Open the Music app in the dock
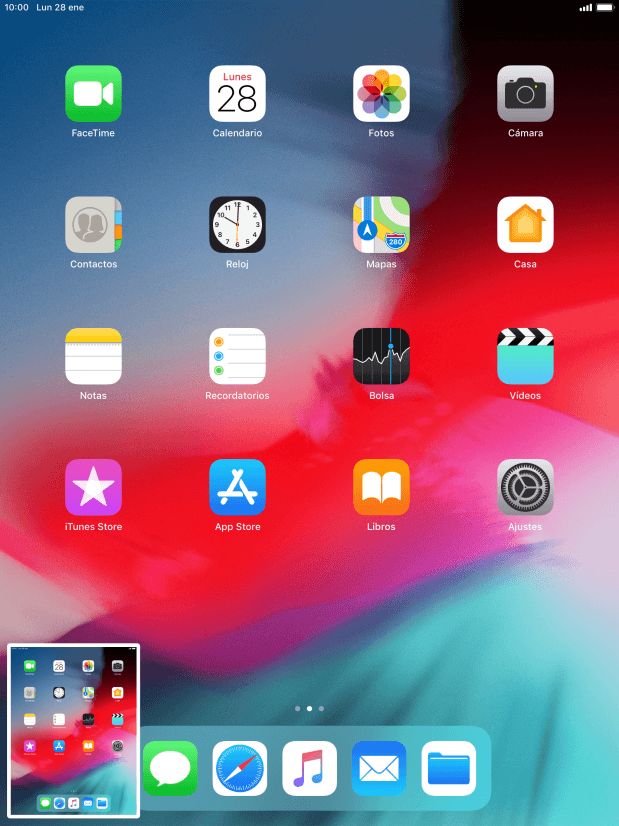The height and width of the screenshot is (826, 619). 309,768
